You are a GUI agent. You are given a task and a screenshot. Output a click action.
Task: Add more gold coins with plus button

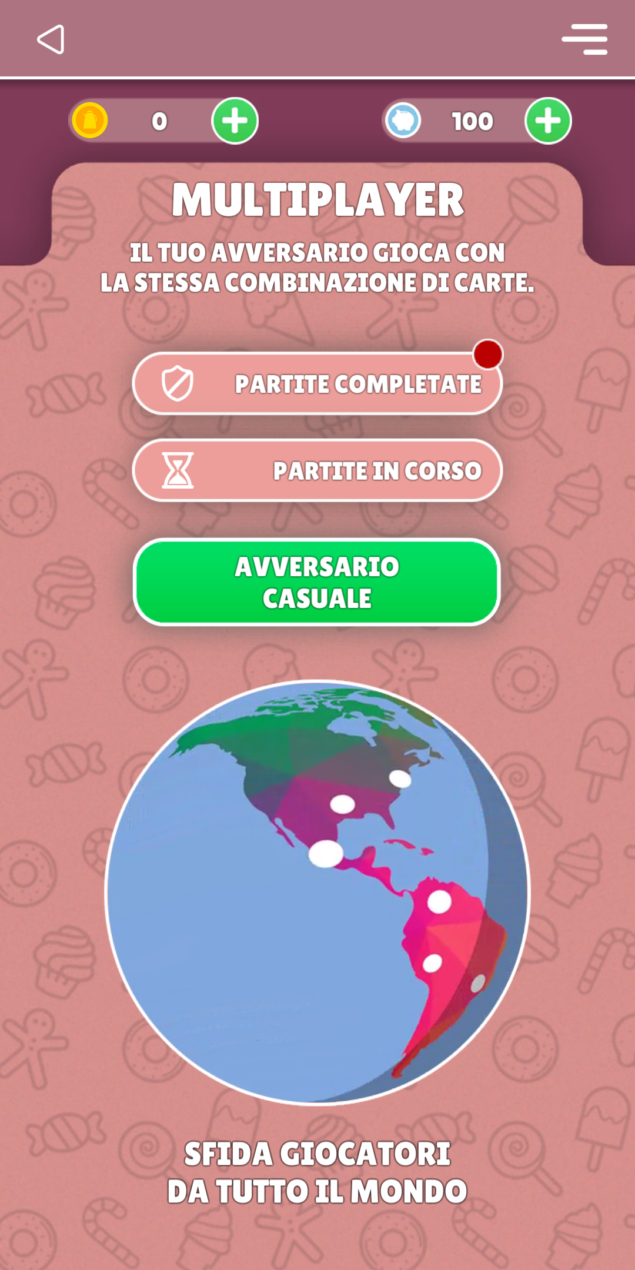pos(235,121)
